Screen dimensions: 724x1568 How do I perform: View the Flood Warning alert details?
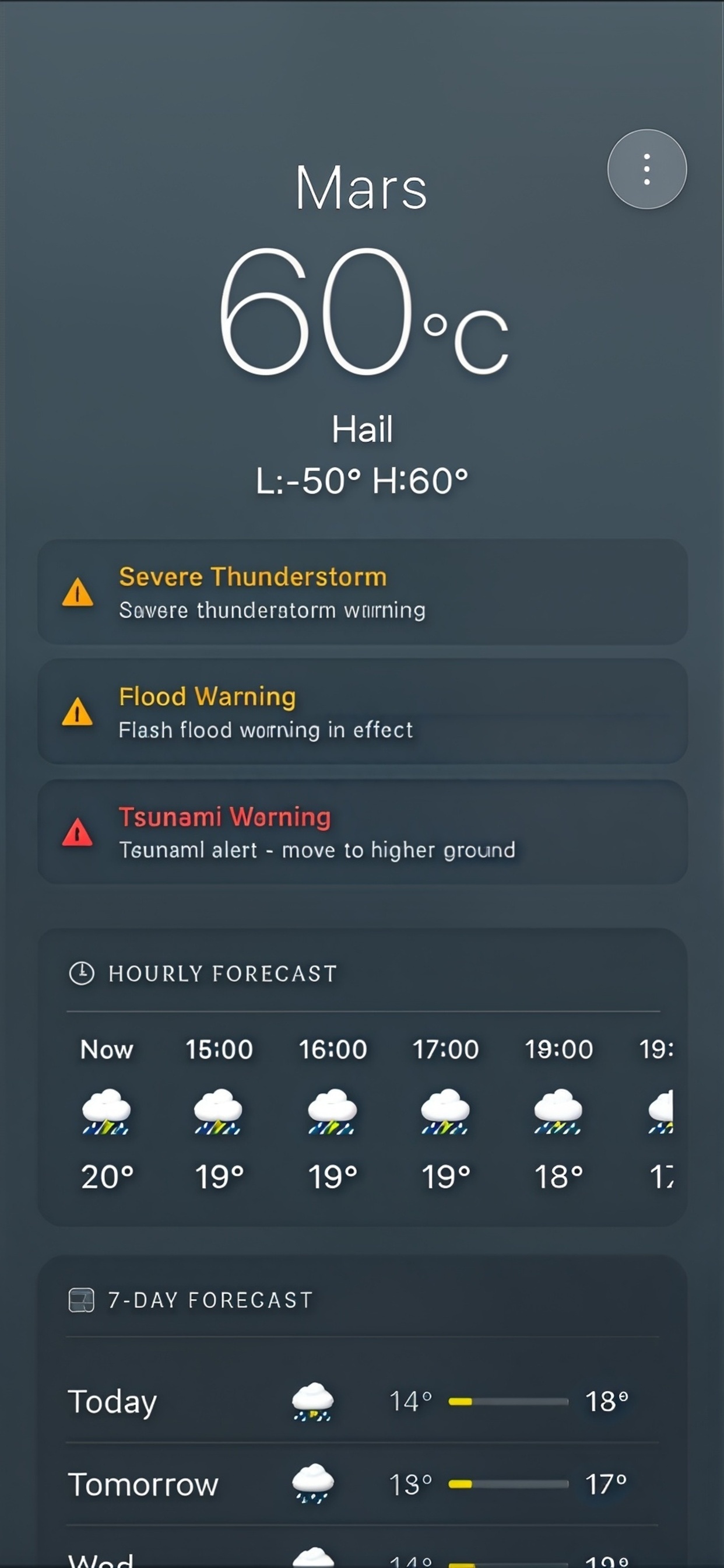(x=363, y=711)
